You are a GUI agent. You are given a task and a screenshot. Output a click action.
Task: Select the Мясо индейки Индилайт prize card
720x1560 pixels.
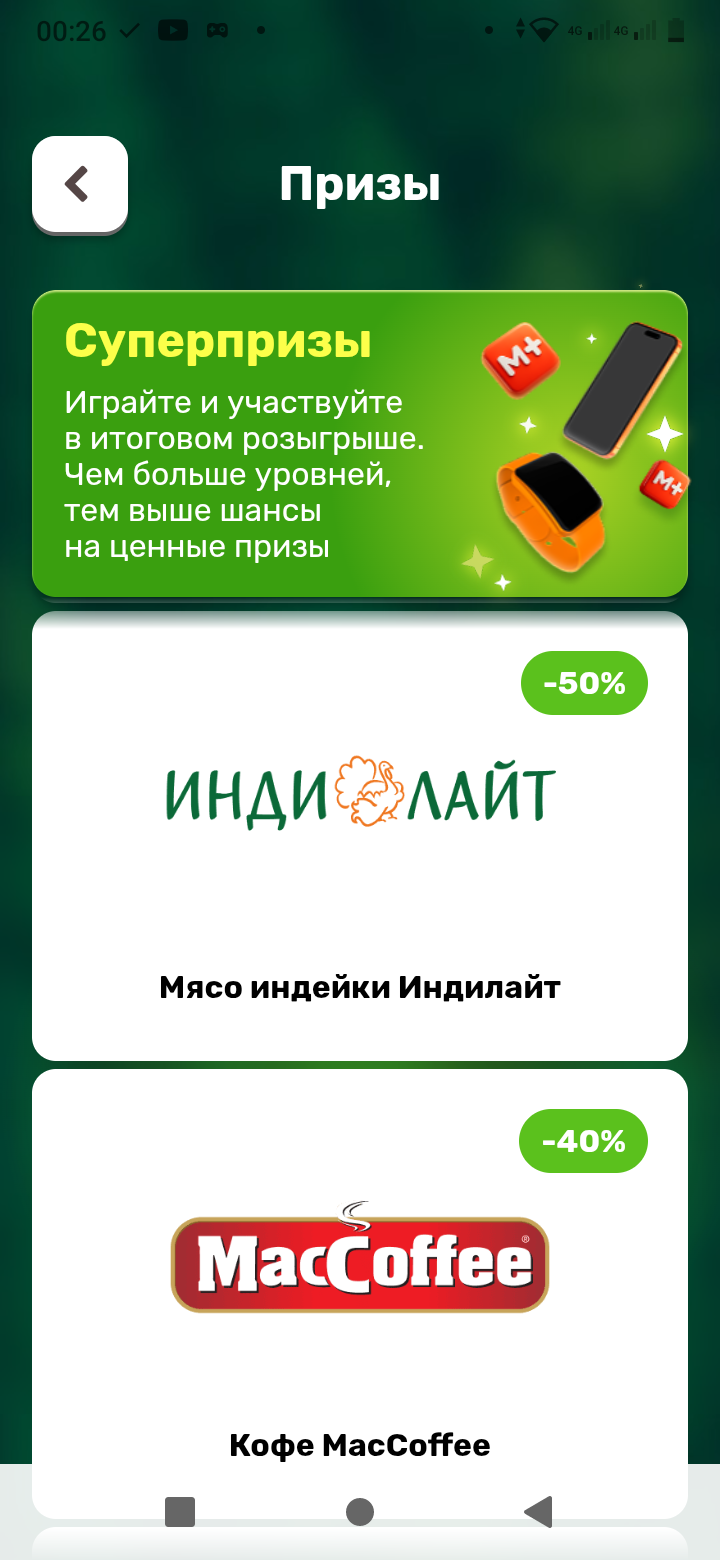click(360, 840)
